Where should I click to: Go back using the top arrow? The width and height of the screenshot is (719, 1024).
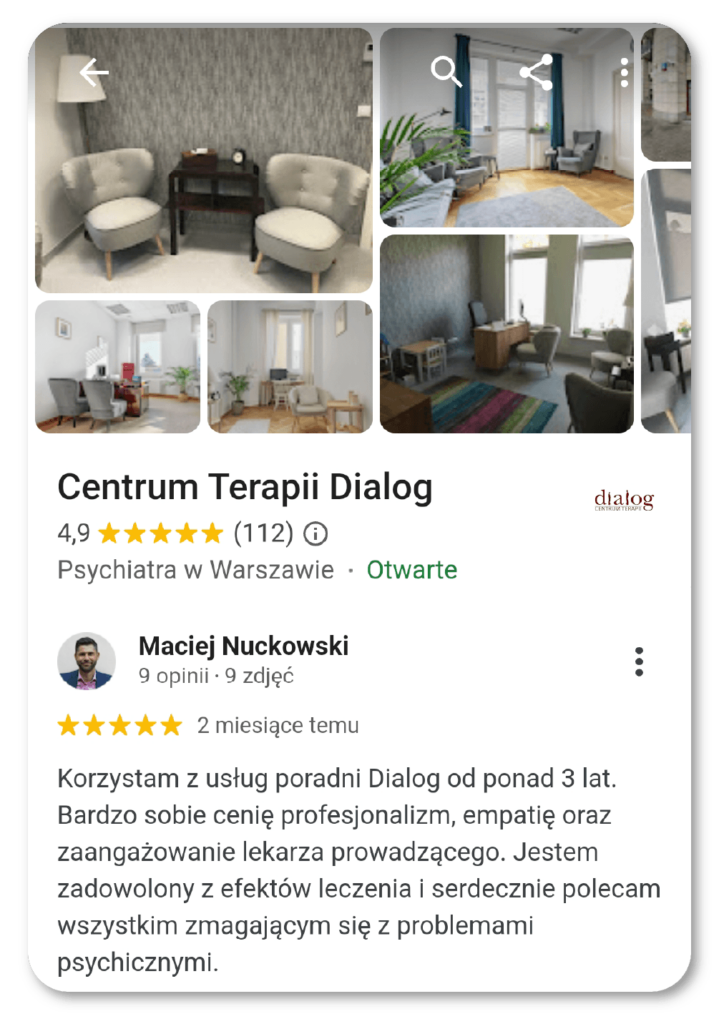point(94,72)
